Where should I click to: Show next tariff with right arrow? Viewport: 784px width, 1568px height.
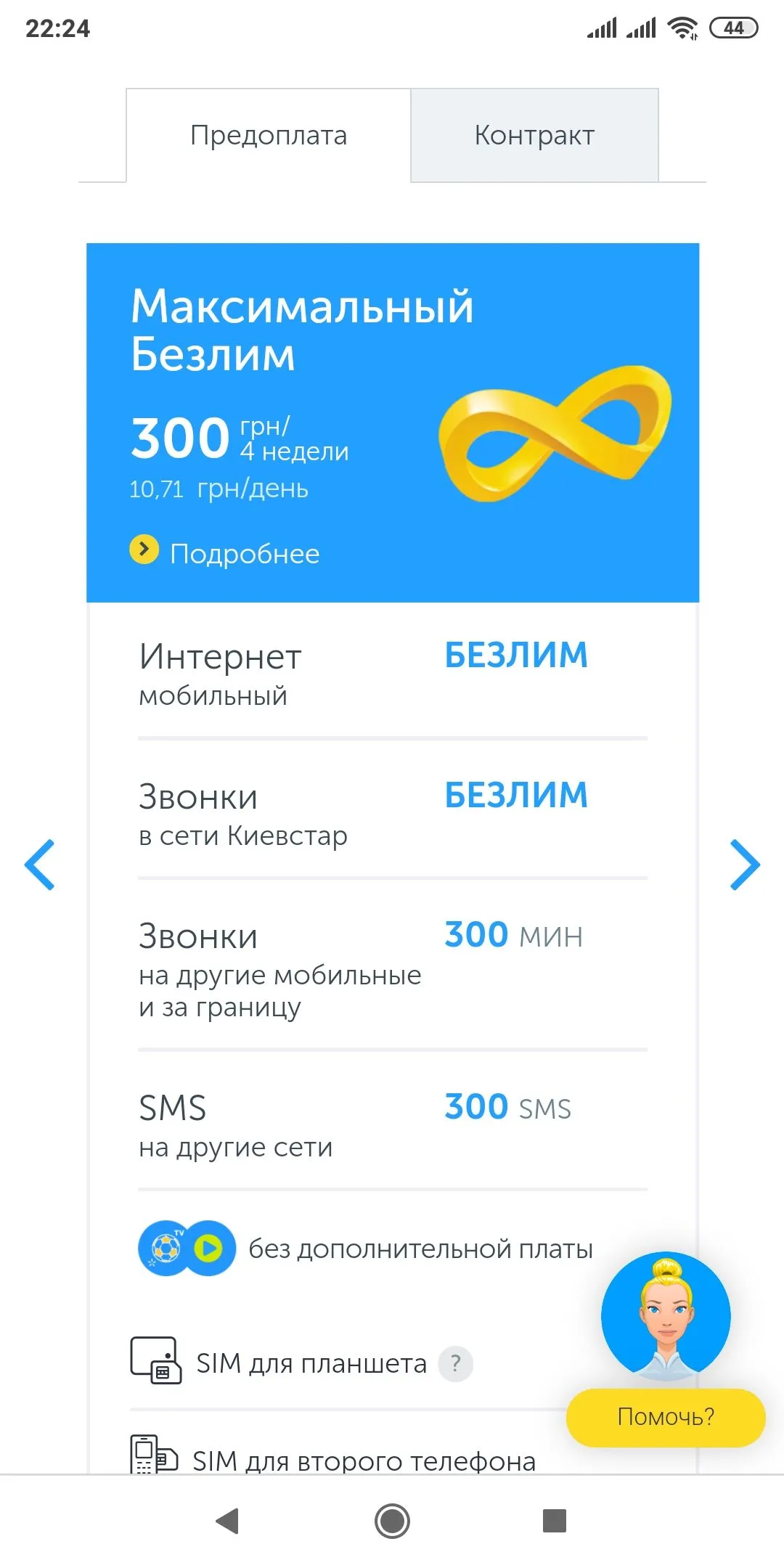pyautogui.click(x=744, y=864)
